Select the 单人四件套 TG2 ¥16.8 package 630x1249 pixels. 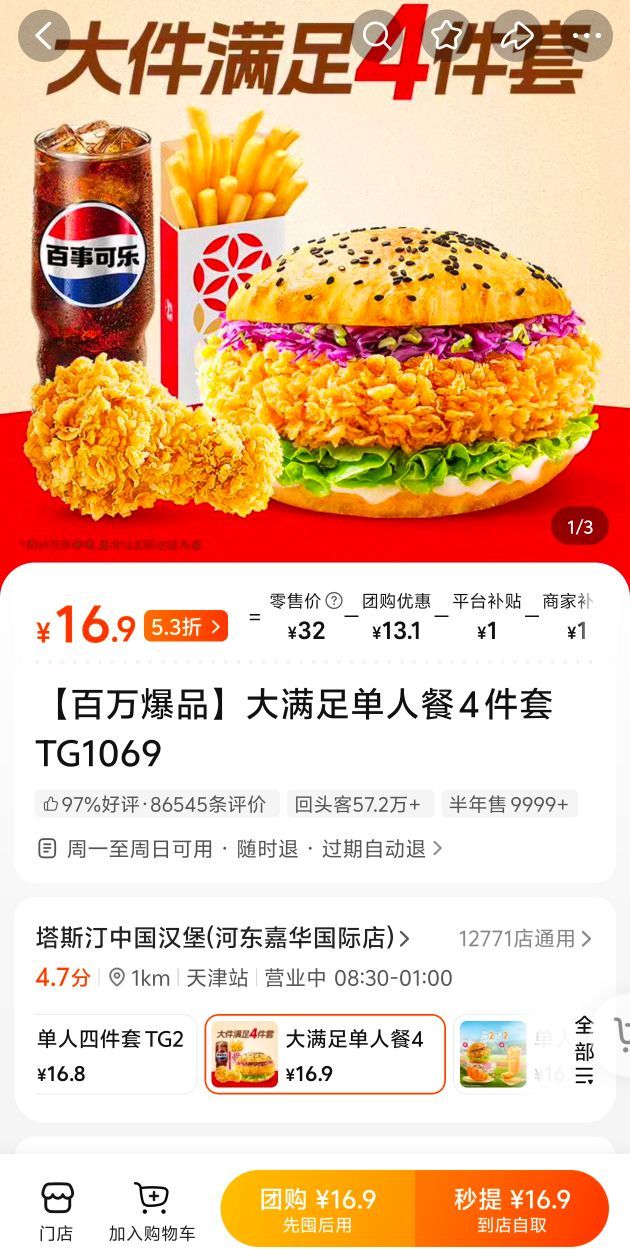(112, 1055)
